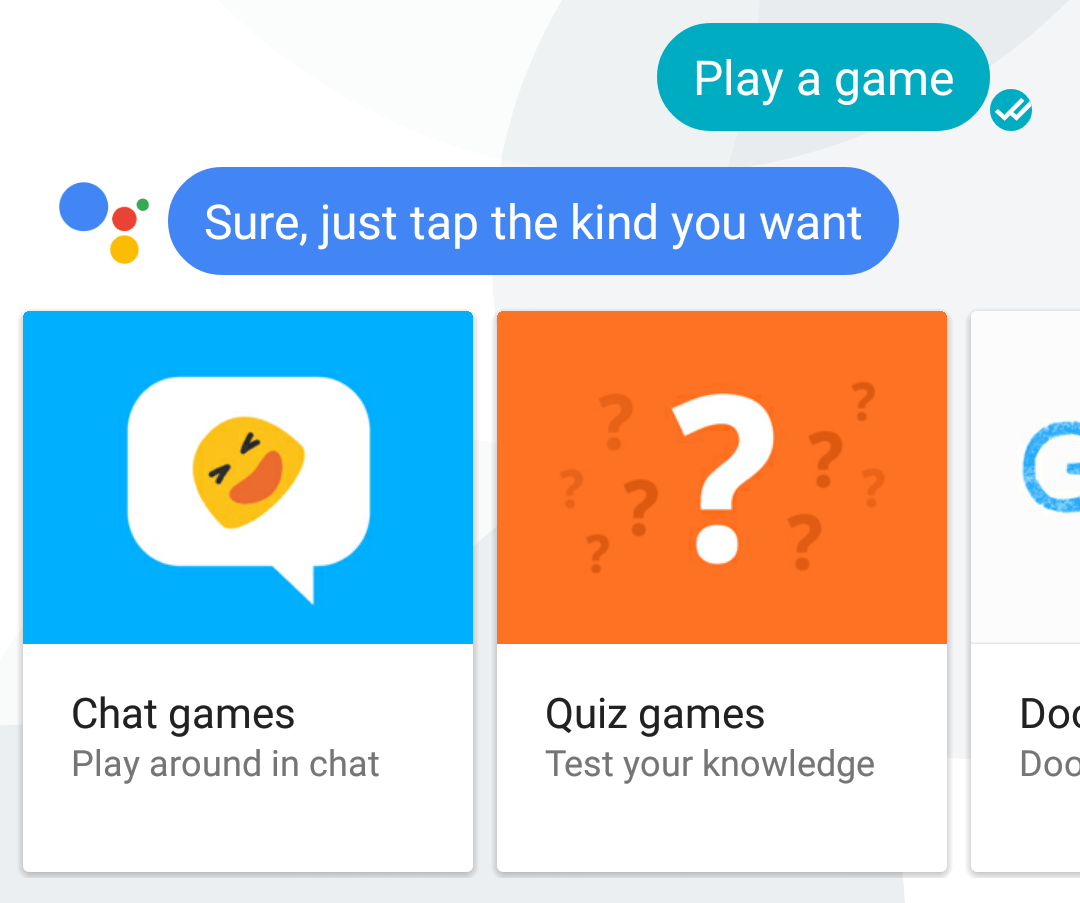Open the Chat games card
The image size is (1080, 903).
[247, 590]
